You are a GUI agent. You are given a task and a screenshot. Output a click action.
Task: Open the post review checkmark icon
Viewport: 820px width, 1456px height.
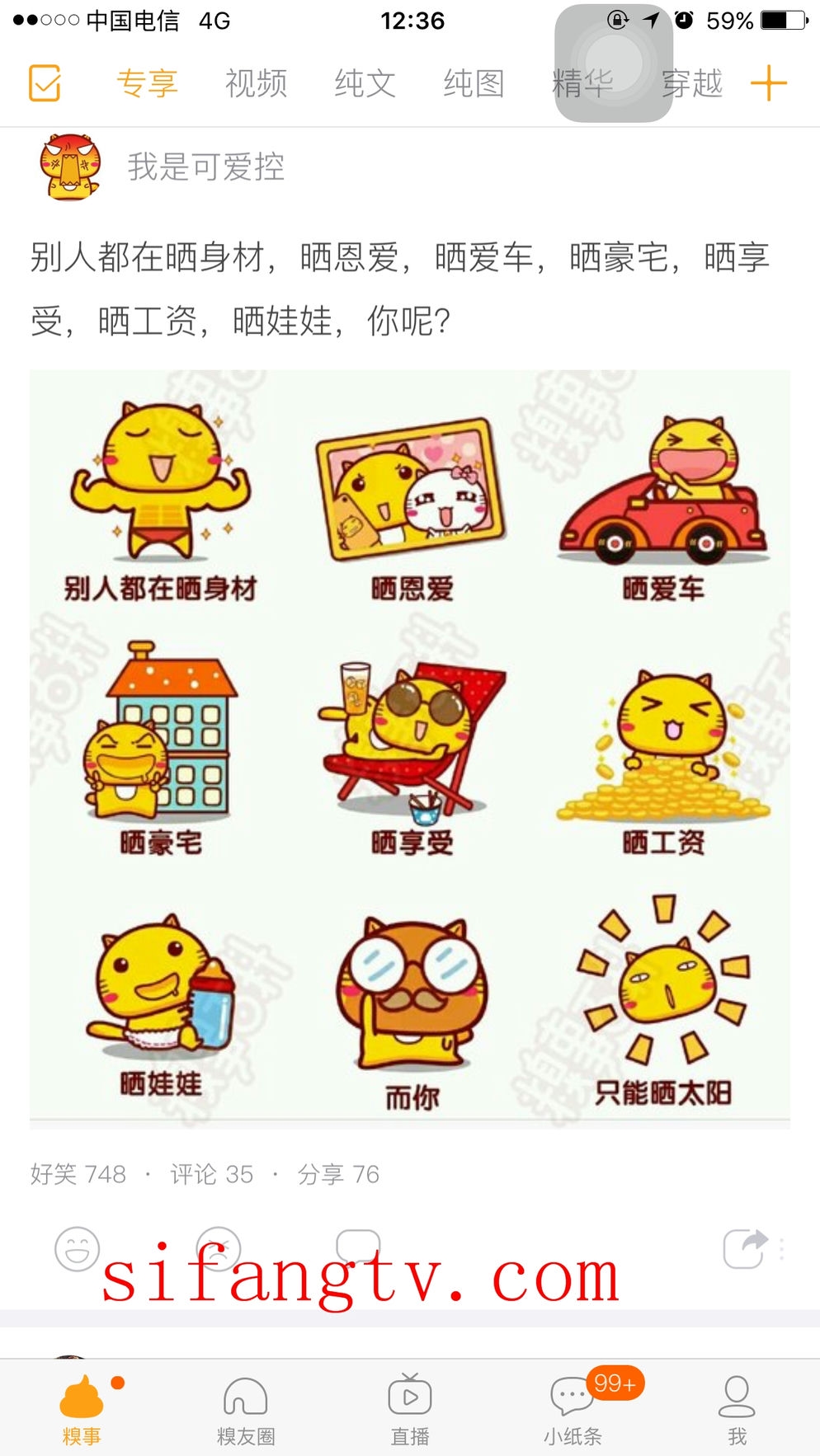45,82
